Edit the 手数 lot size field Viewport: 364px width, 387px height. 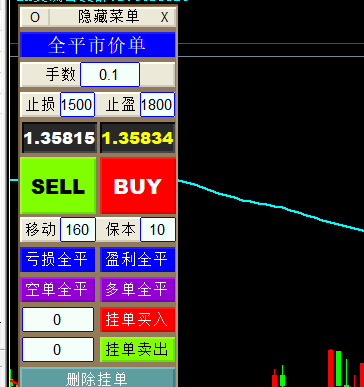pos(110,75)
